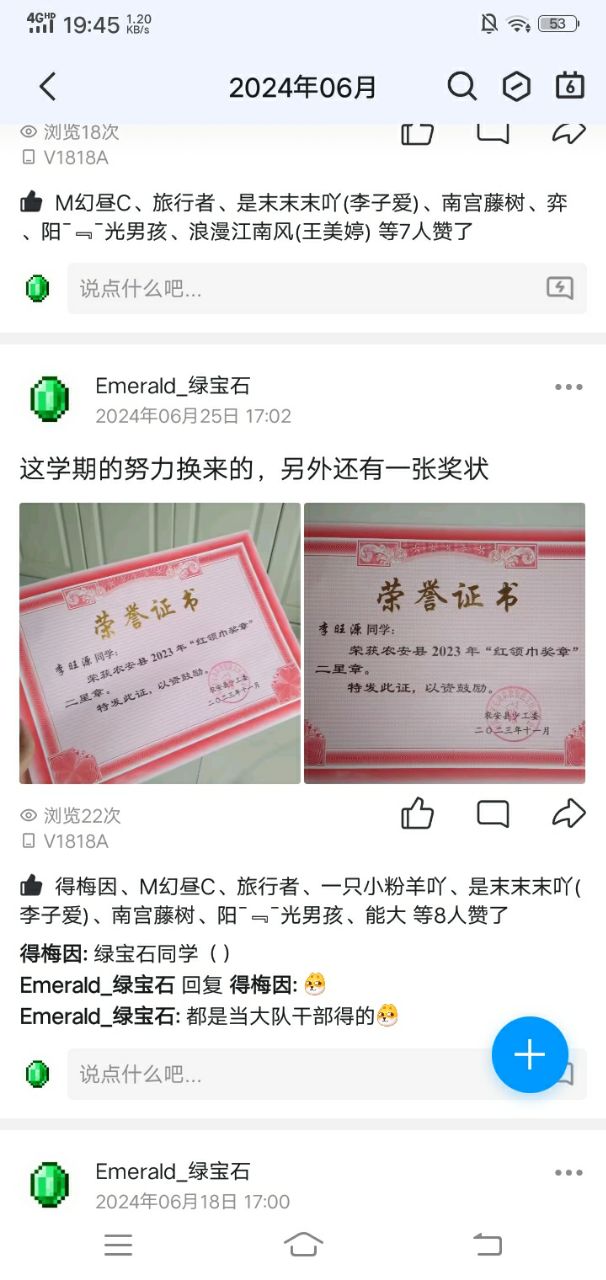The height and width of the screenshot is (1280, 606).
Task: Open the quick-reply icon in first comment box
Action: click(560, 289)
